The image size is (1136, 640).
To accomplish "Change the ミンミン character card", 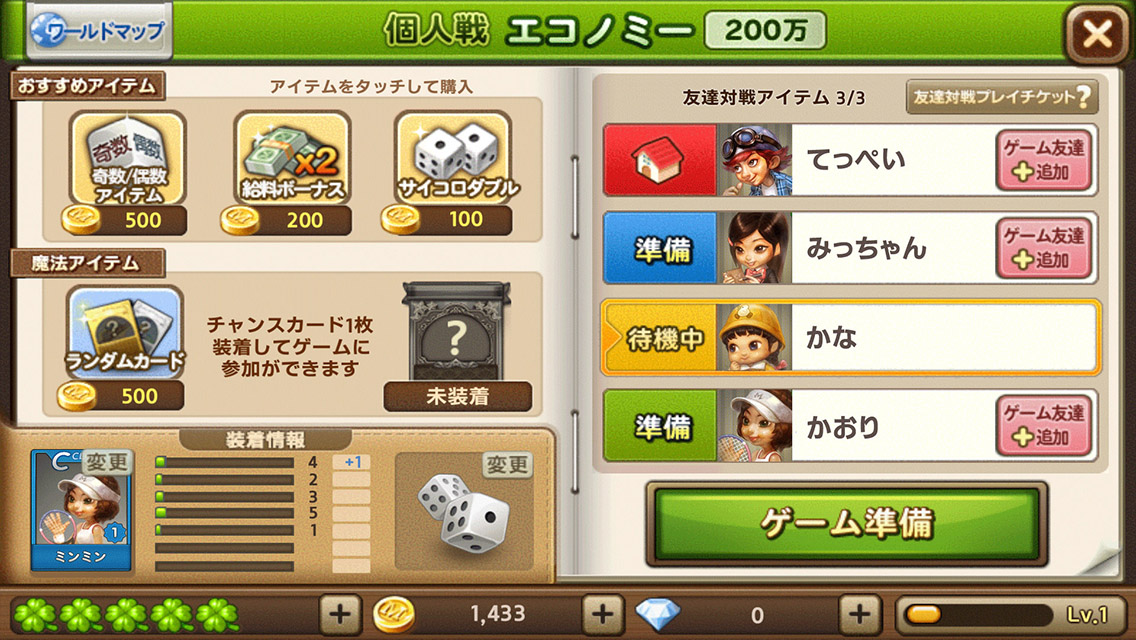I will pos(106,463).
